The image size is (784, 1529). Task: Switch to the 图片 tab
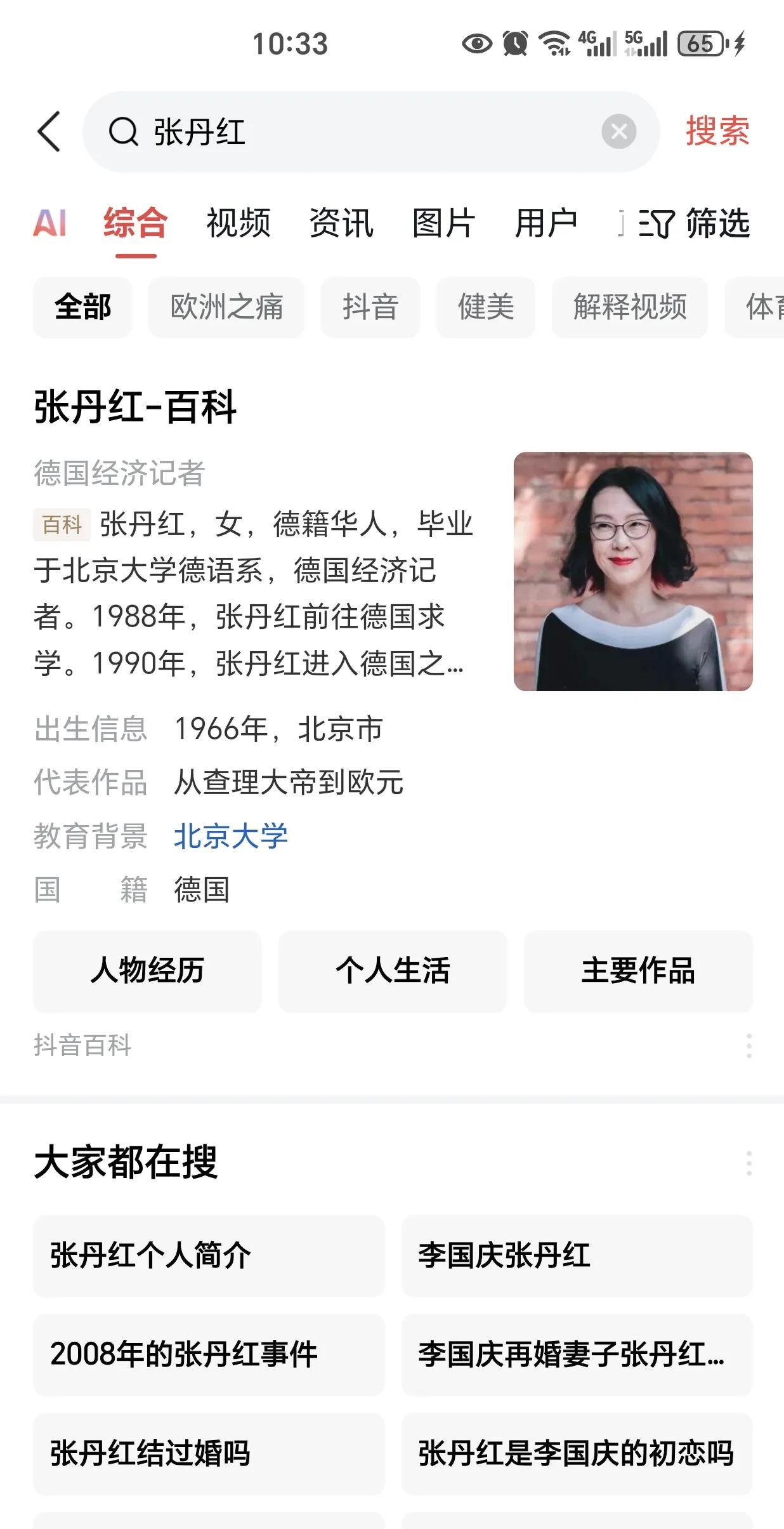point(443,223)
